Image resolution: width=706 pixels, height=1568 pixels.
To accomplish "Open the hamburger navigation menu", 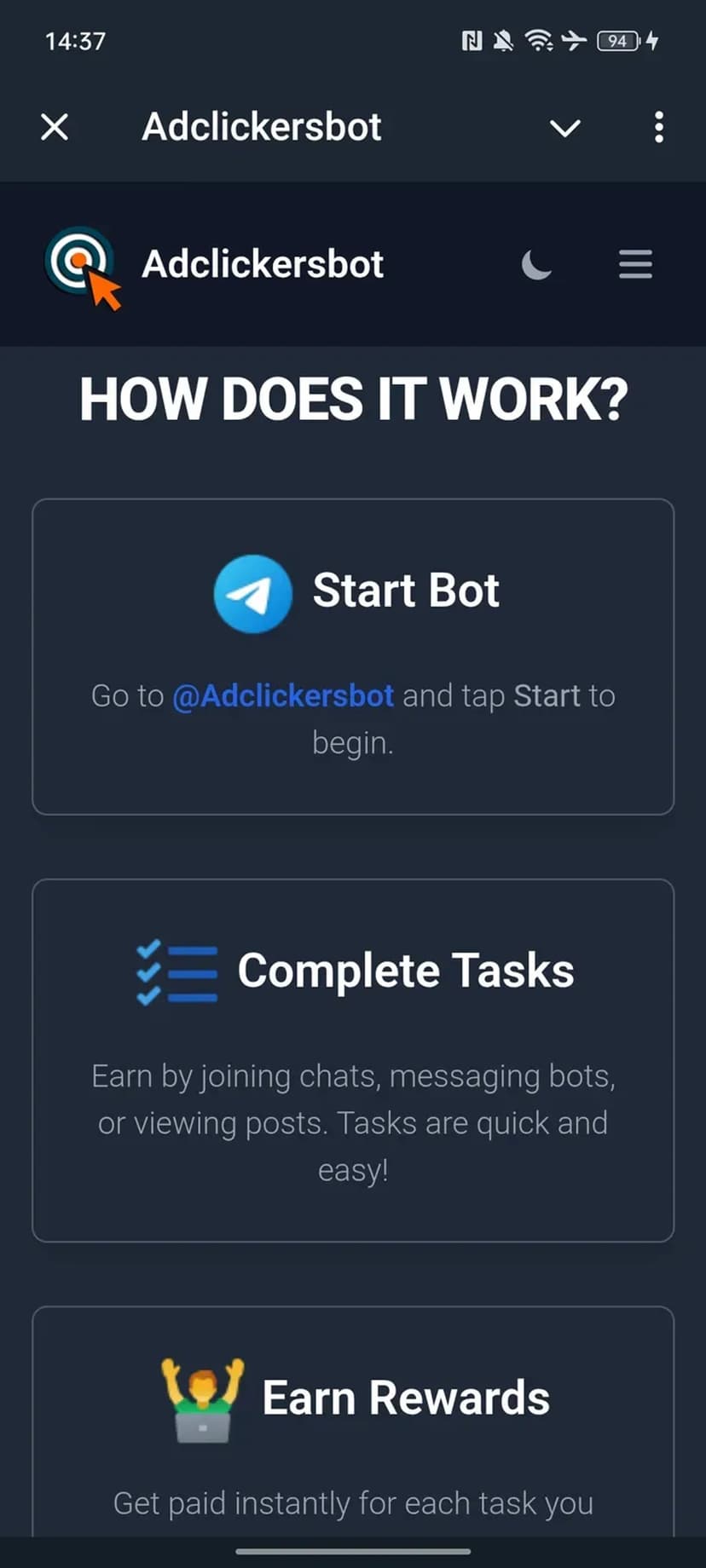I will point(635,265).
